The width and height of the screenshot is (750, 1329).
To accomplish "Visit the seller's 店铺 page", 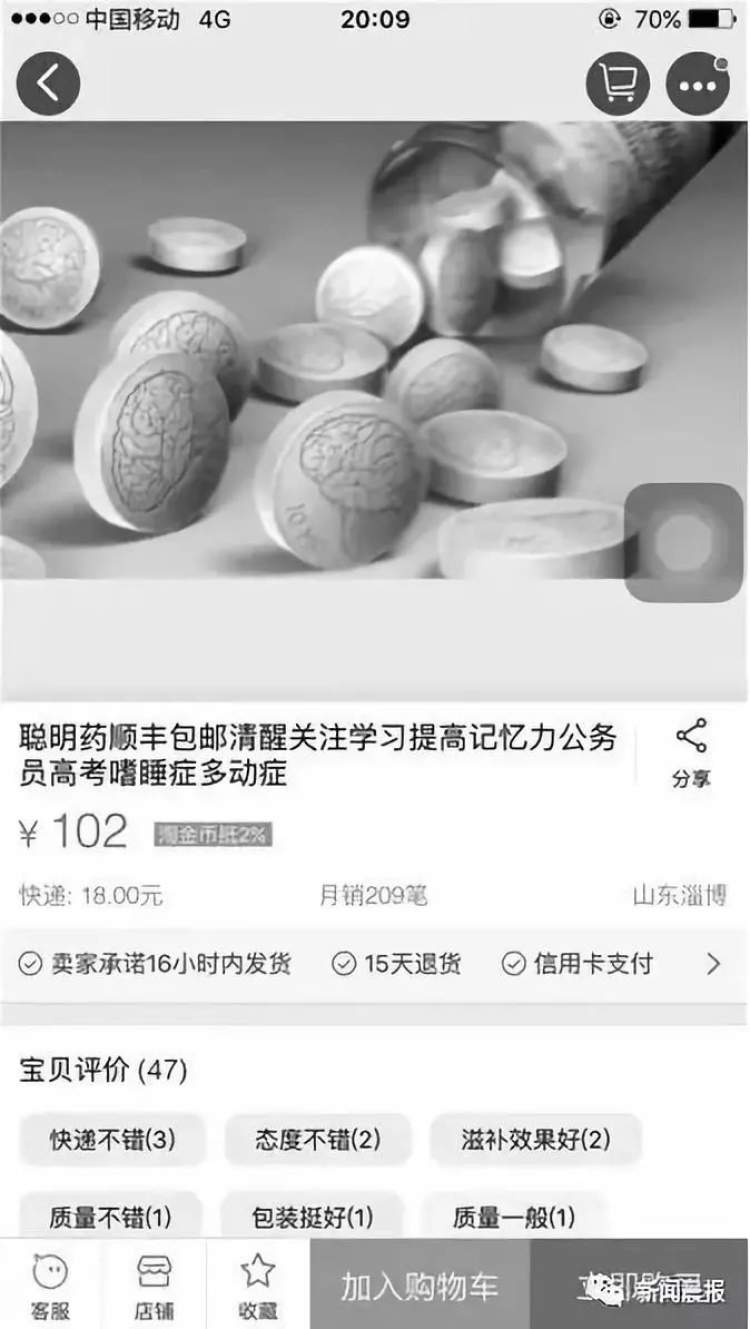I will [x=154, y=1285].
